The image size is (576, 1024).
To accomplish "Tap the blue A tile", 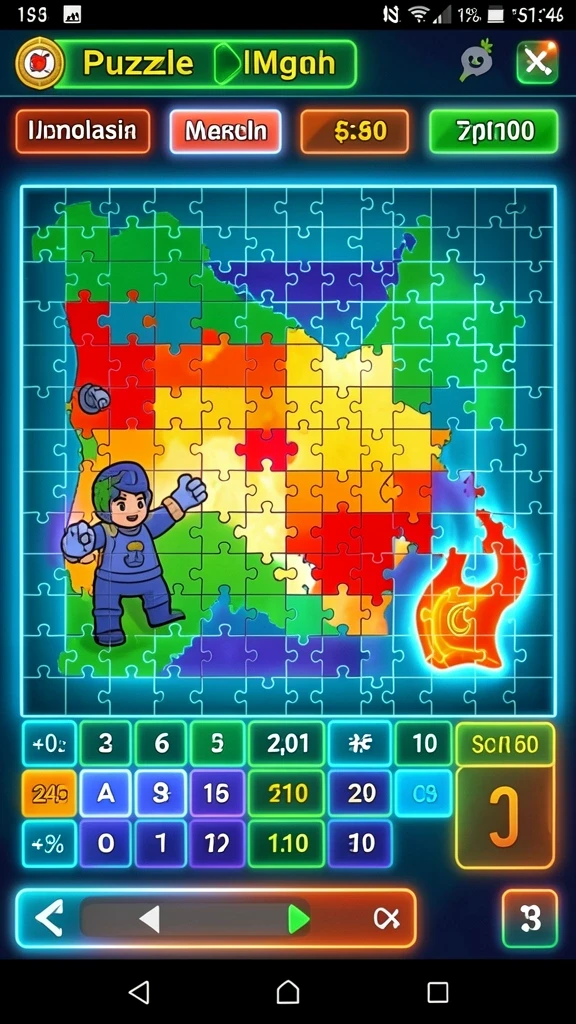I will (105, 793).
